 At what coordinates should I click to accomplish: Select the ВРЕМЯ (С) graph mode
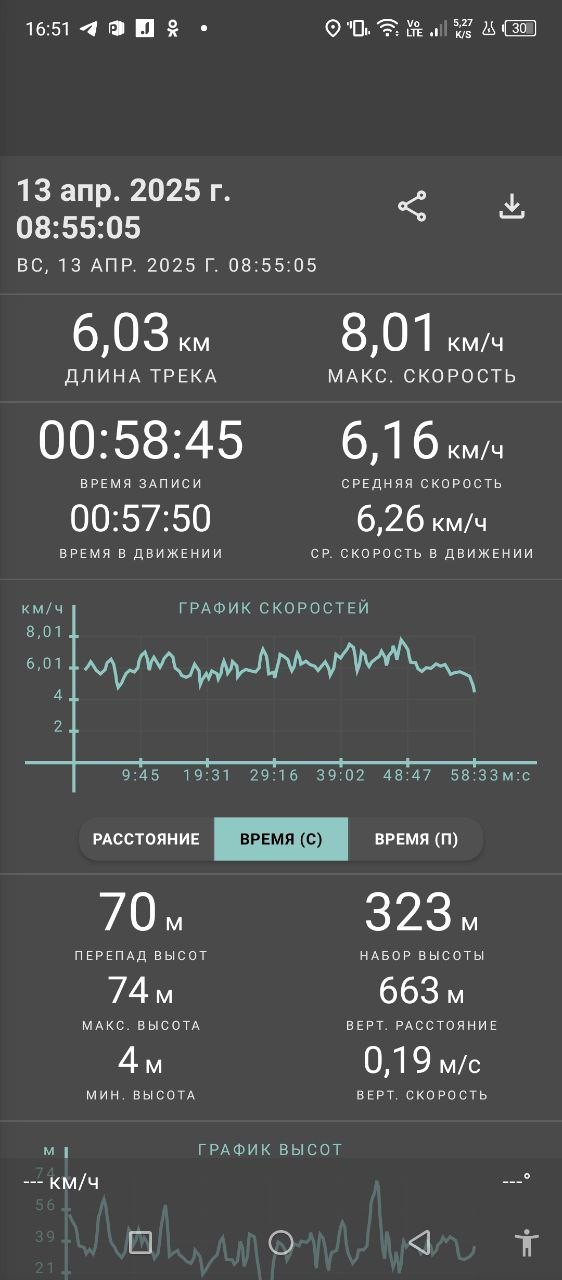281,839
